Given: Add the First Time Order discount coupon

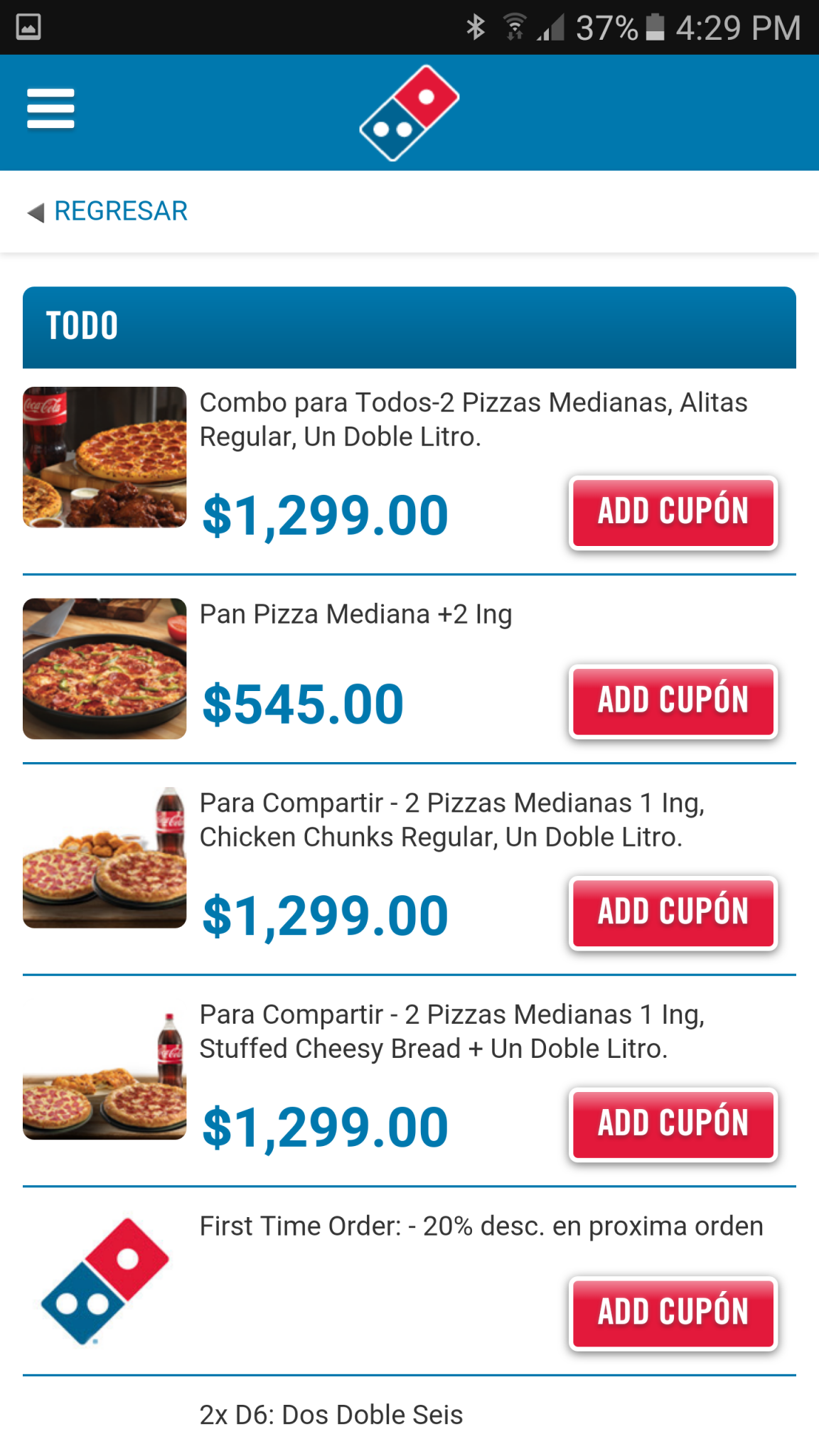Looking at the screenshot, I should pyautogui.click(x=673, y=1312).
